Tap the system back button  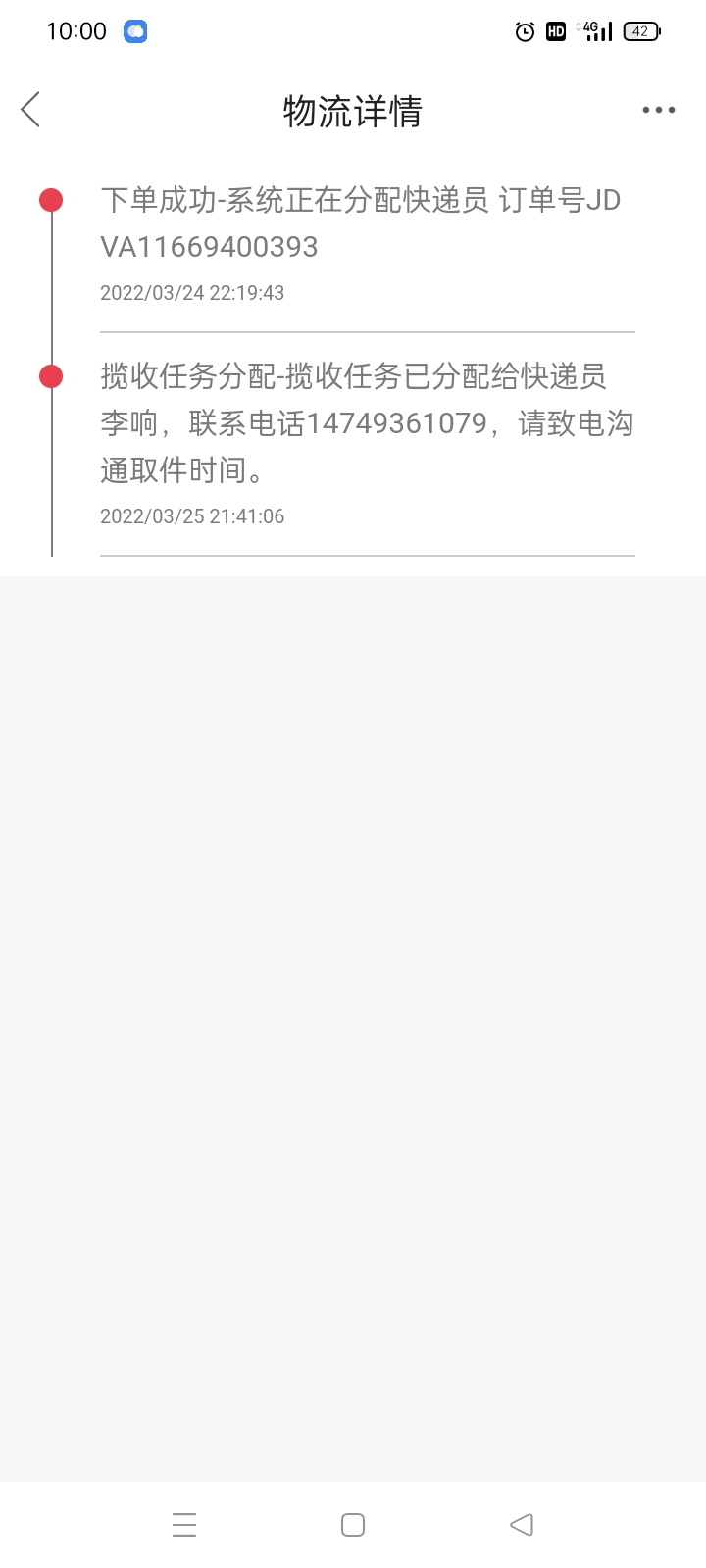(x=522, y=1525)
